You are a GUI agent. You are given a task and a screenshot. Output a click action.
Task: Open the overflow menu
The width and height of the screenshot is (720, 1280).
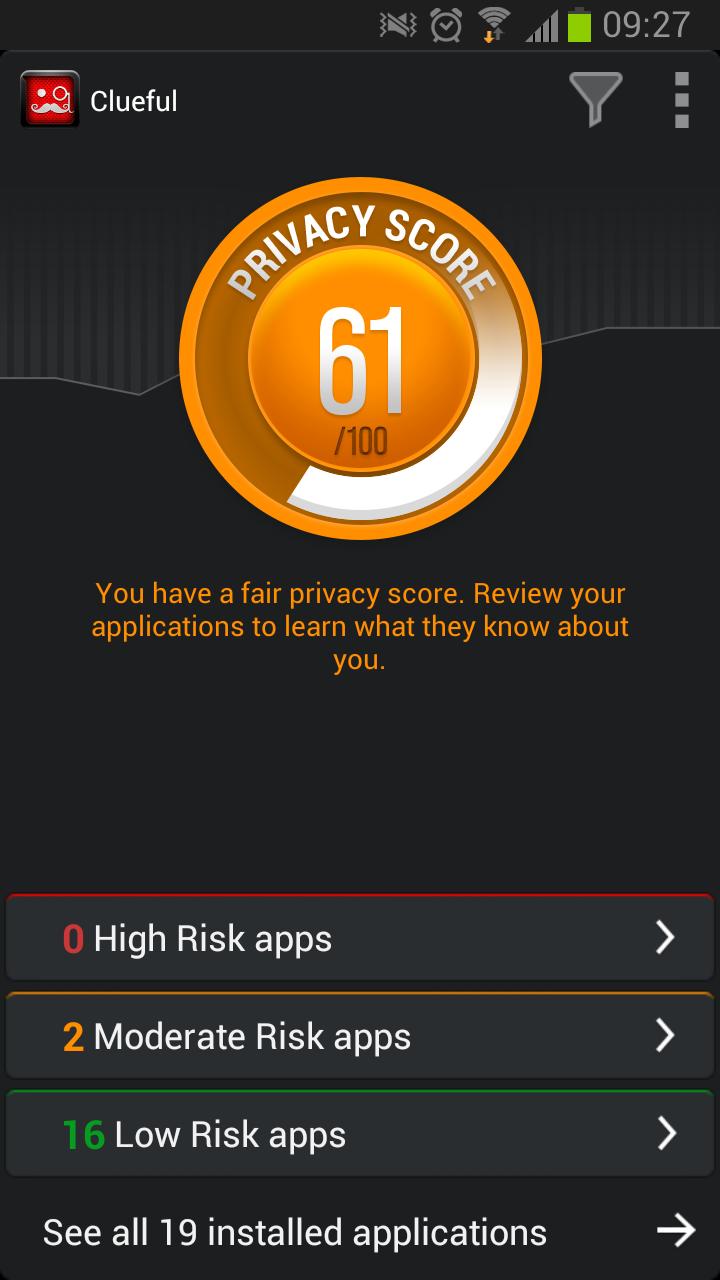(x=681, y=100)
